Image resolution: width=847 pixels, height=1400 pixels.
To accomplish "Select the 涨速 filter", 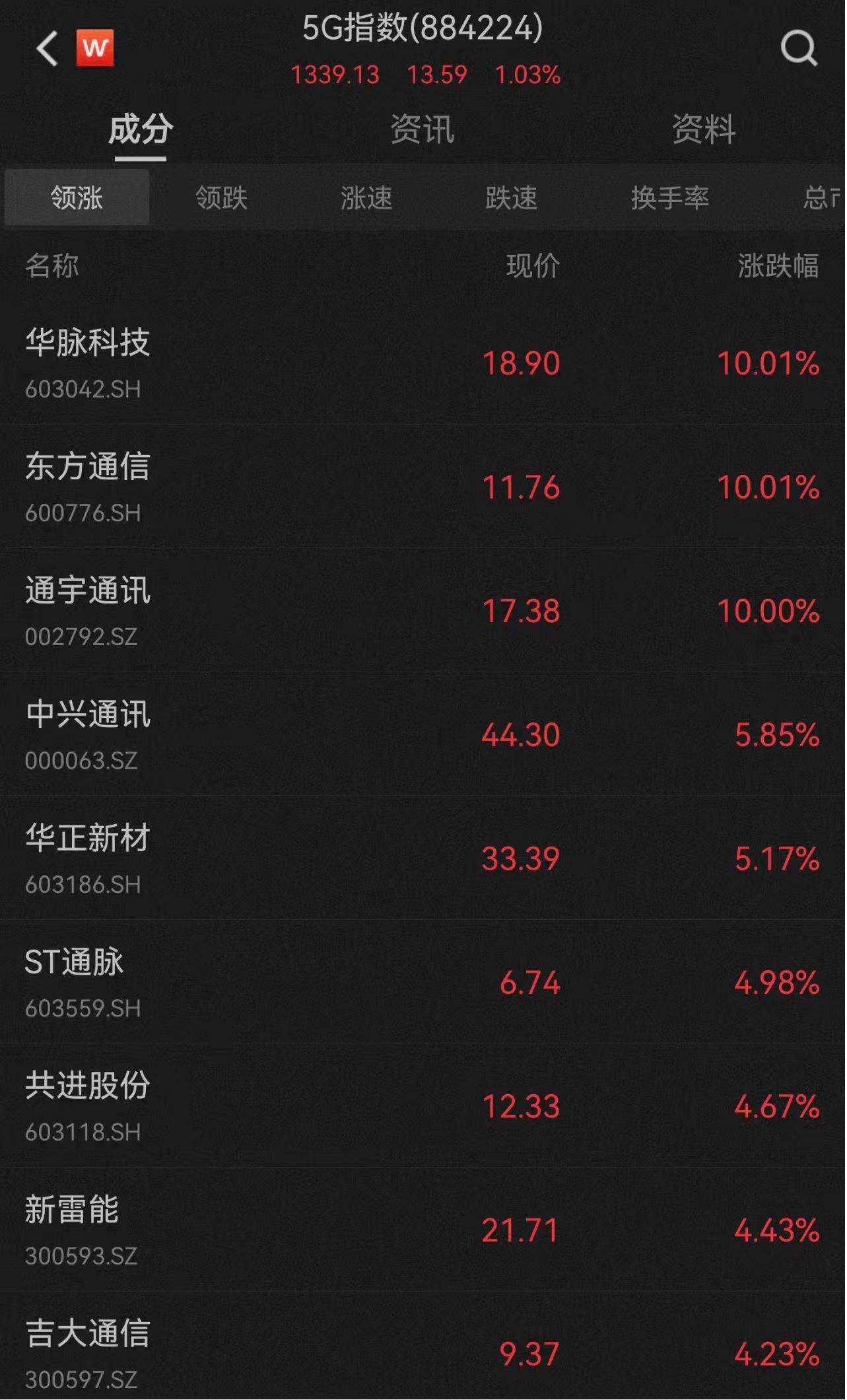I will [366, 197].
